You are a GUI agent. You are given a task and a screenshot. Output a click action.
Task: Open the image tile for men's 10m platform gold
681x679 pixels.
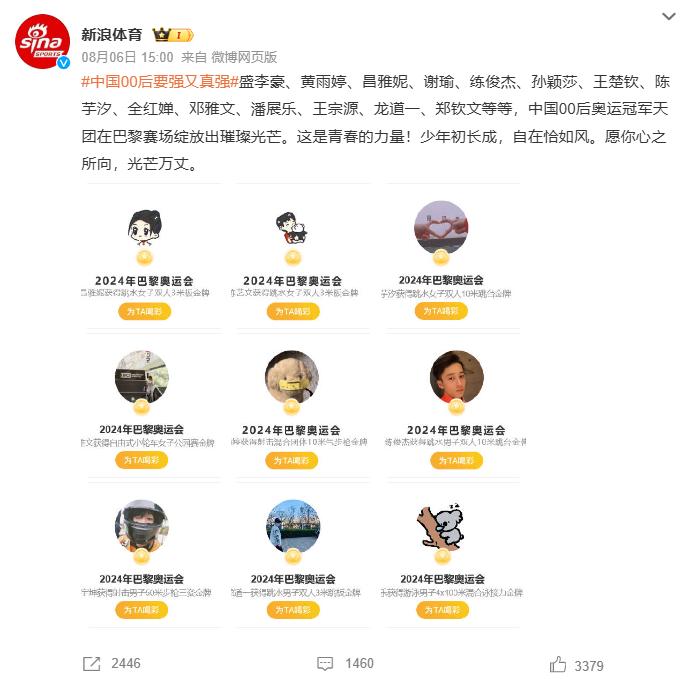point(441,407)
